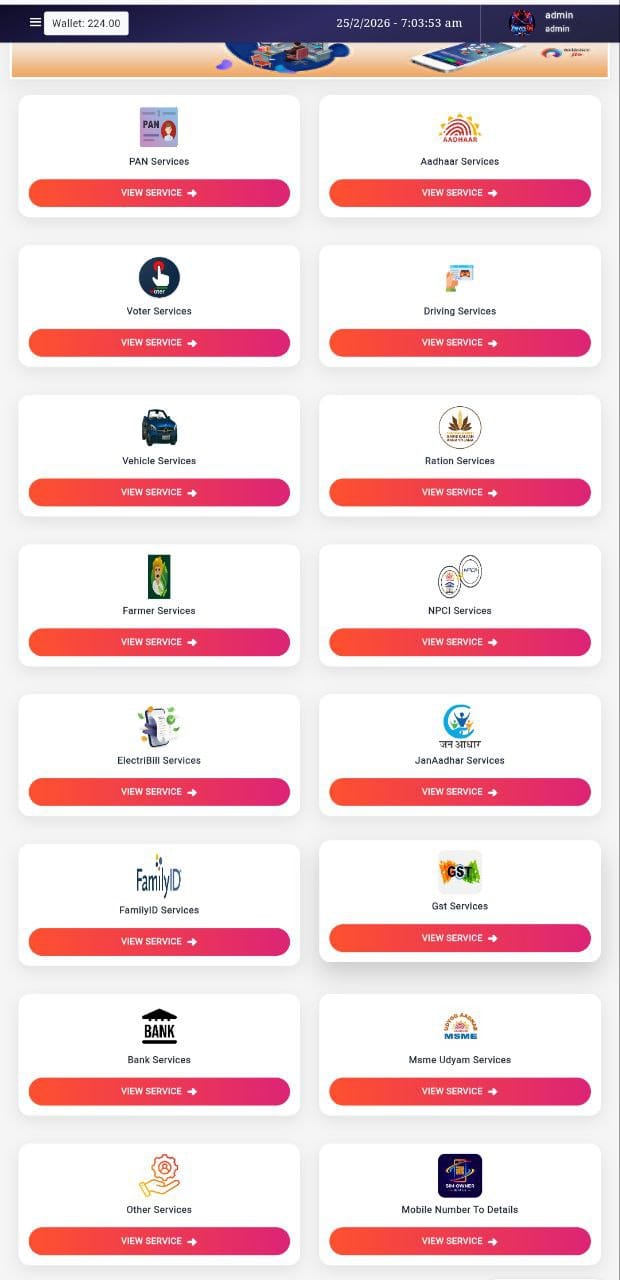Open View Service under Driving Services
The width and height of the screenshot is (620, 1280).
tap(459, 343)
